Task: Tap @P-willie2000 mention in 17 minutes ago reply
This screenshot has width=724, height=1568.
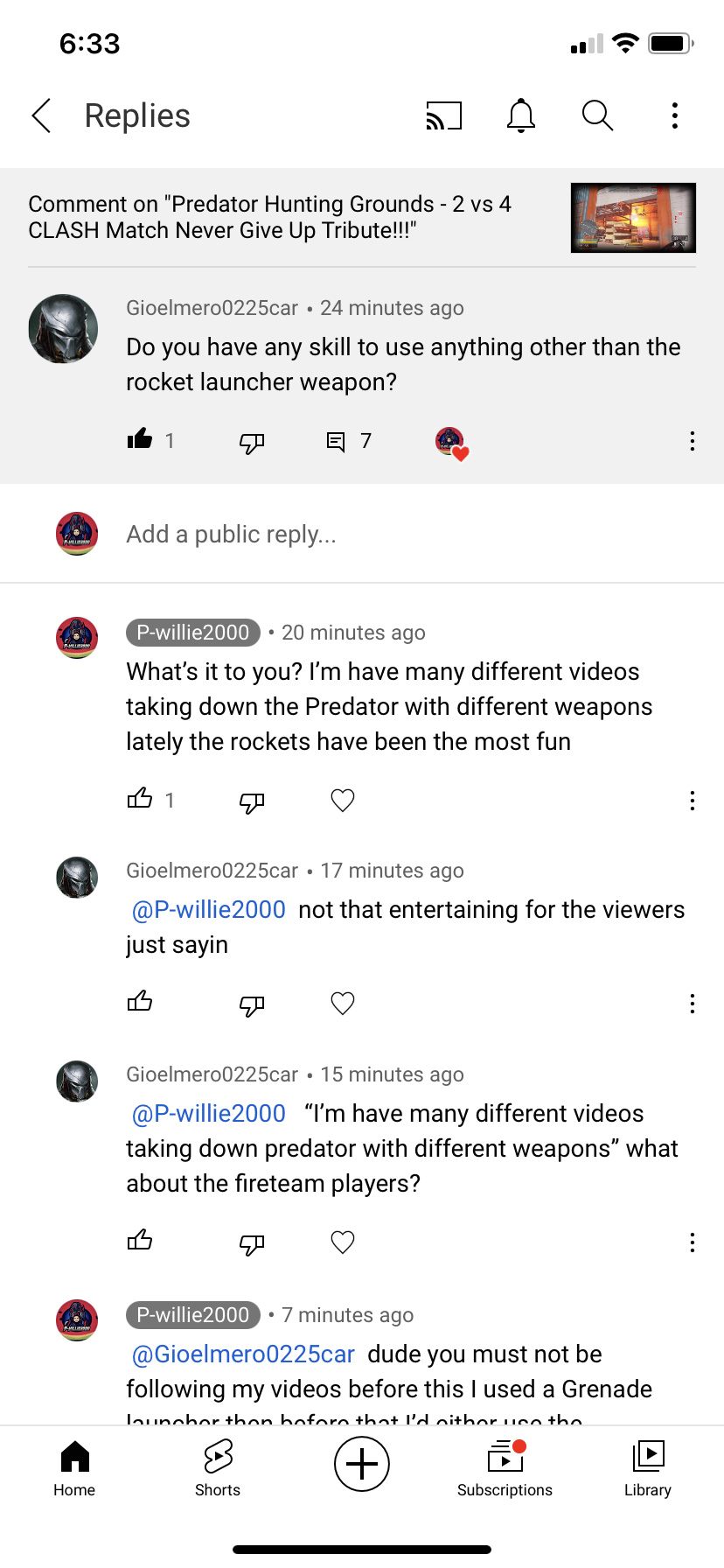Action: pyautogui.click(x=208, y=910)
